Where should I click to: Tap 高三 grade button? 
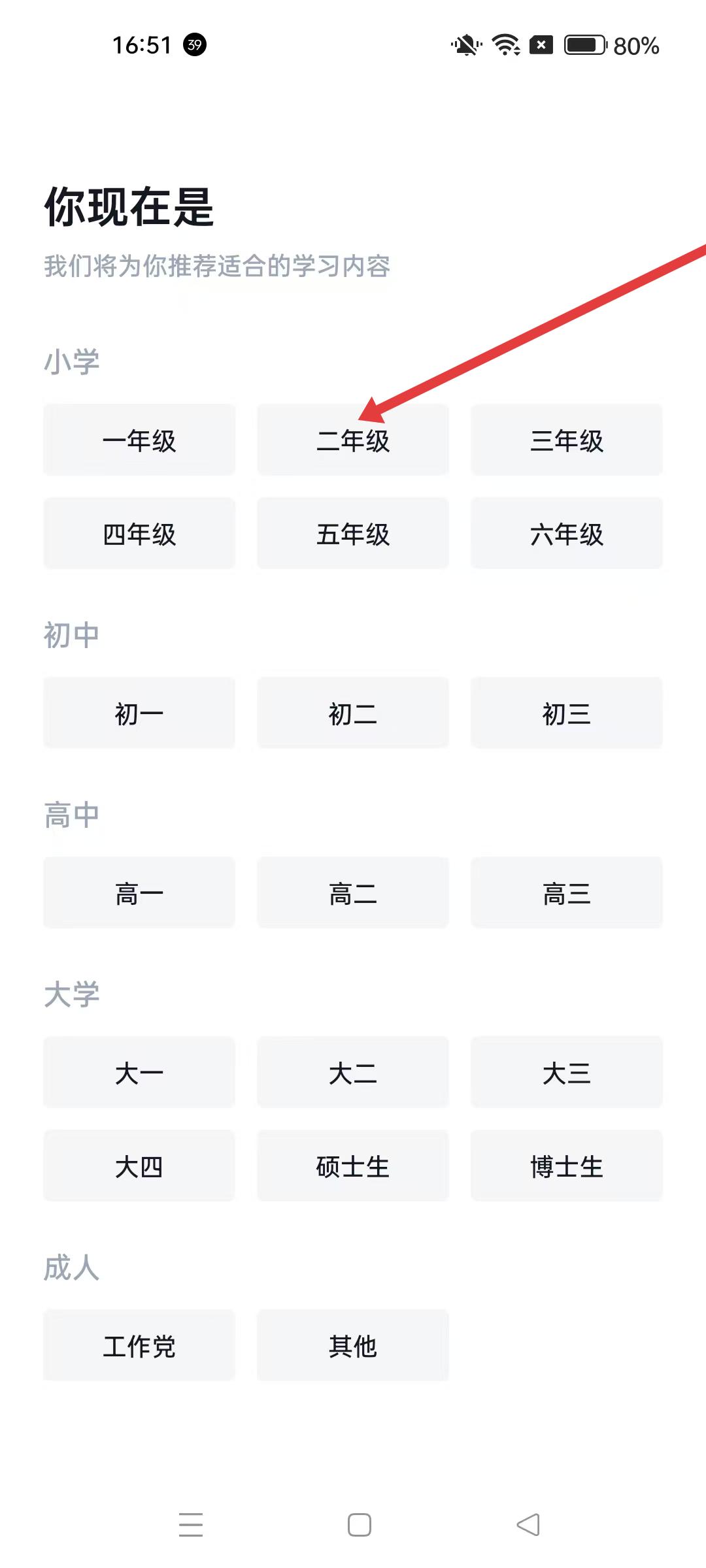coord(567,893)
